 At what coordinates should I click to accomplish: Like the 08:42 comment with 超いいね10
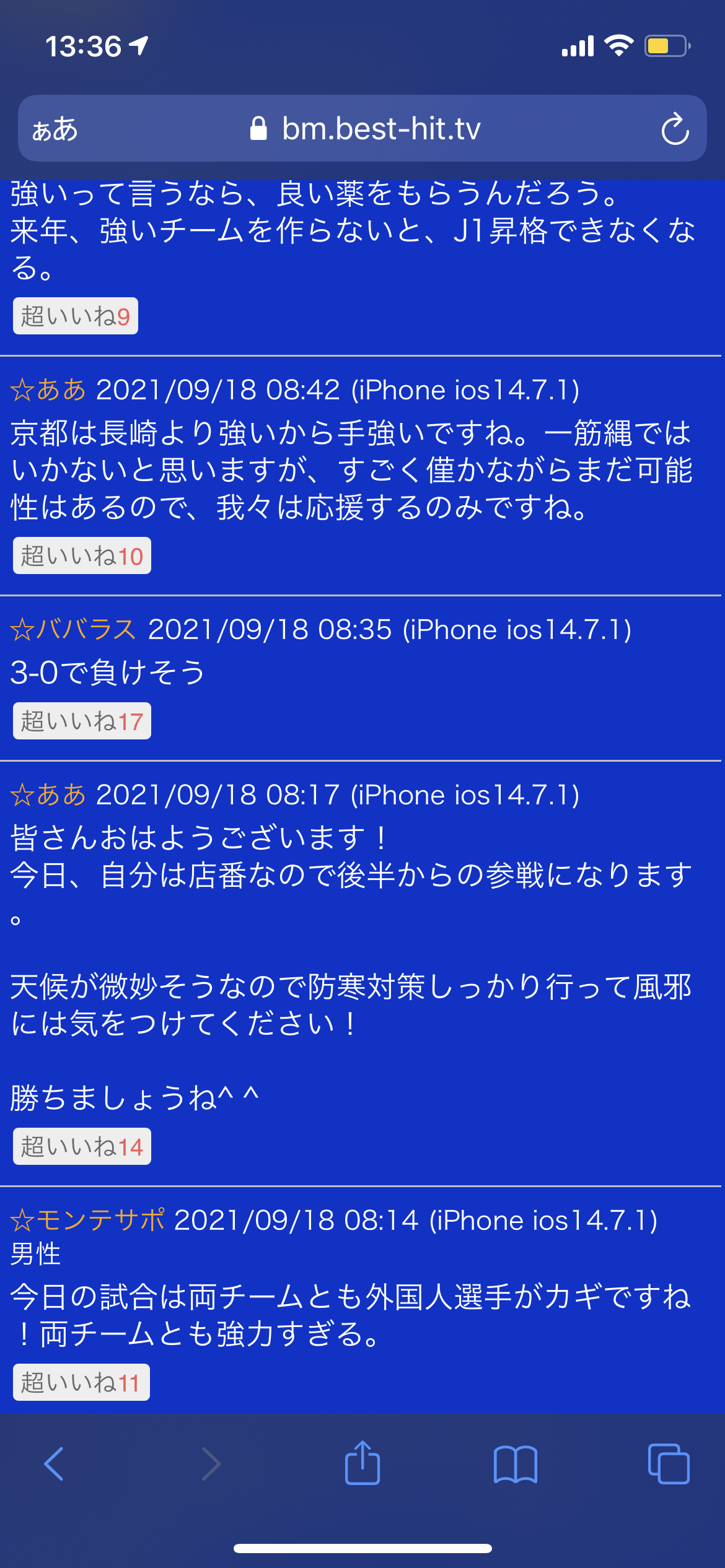coord(82,556)
